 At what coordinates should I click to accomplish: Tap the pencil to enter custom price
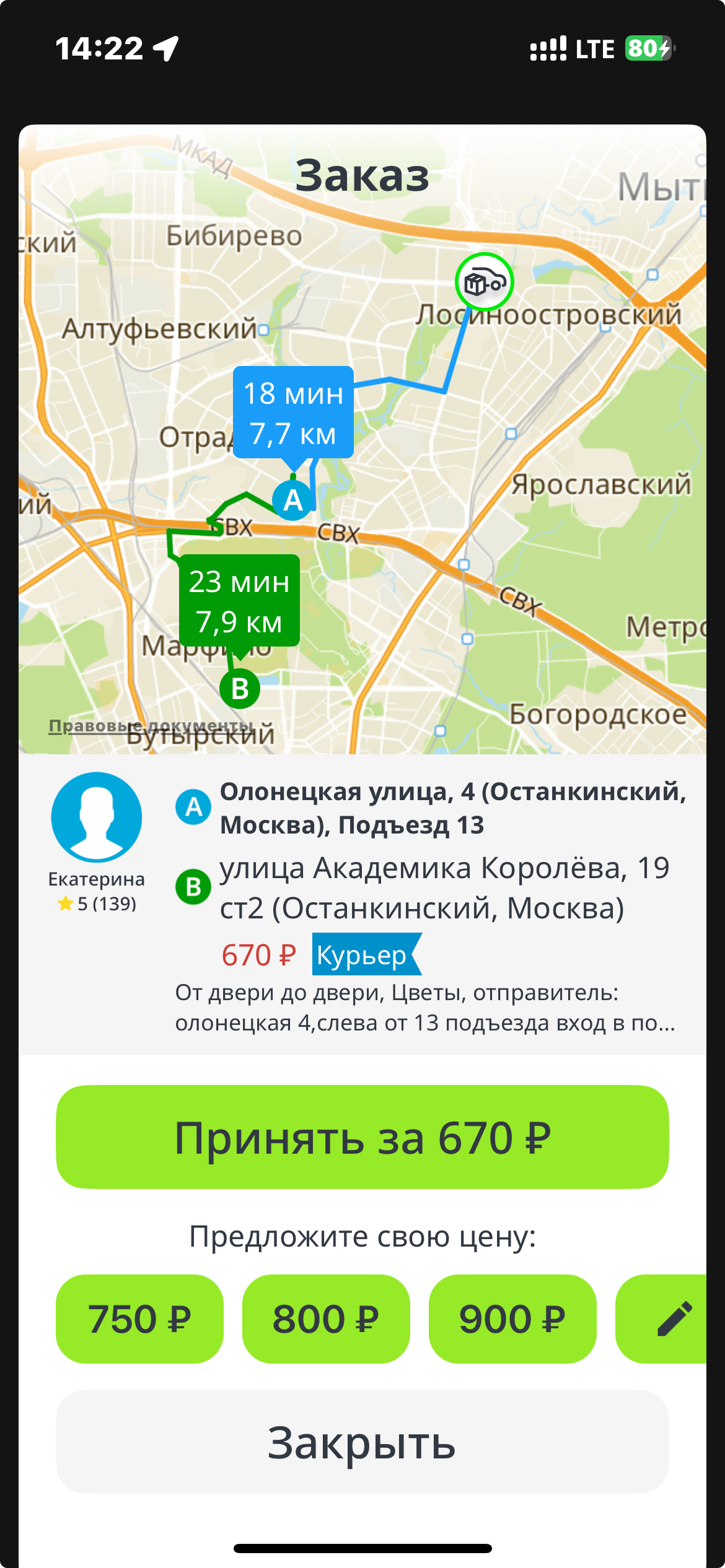672,1318
